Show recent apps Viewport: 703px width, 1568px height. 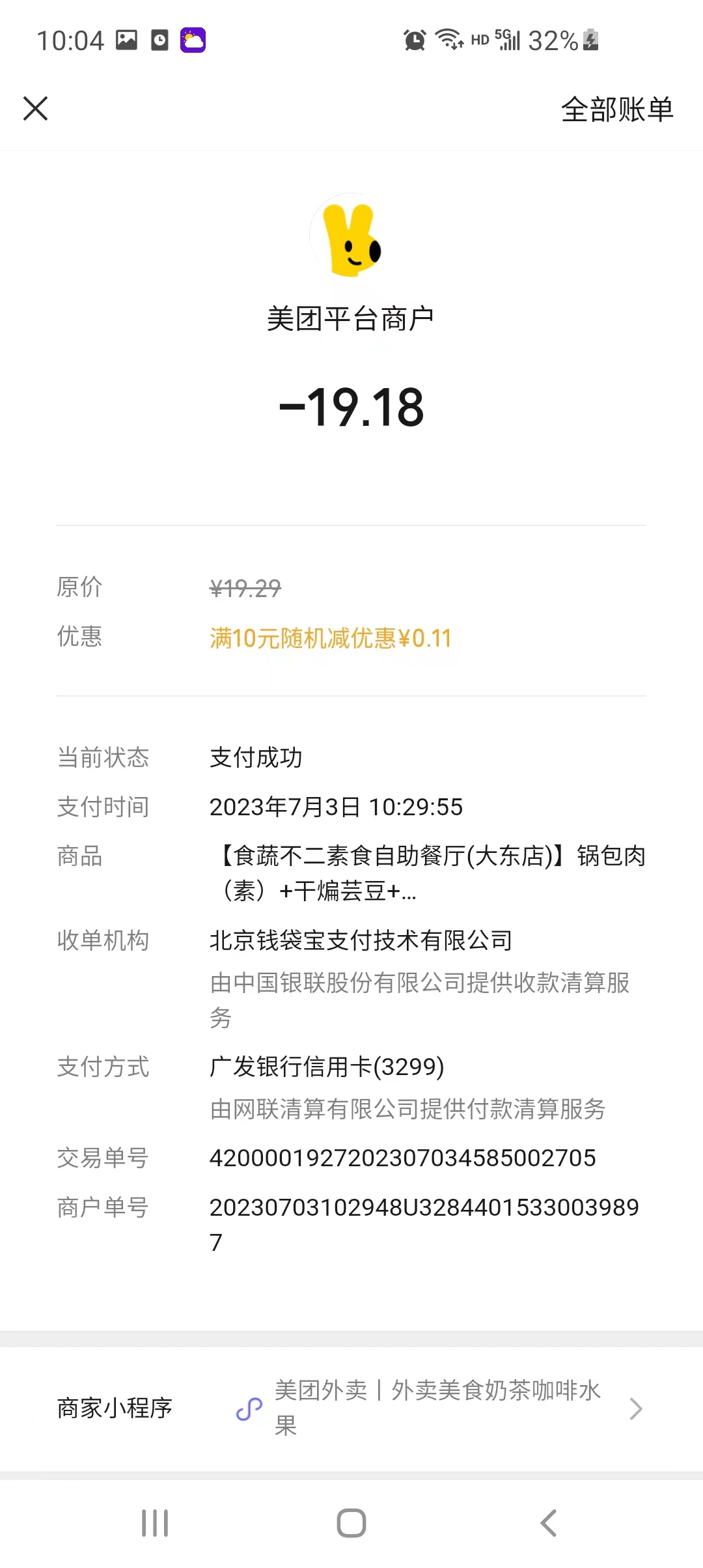pyautogui.click(x=155, y=1523)
